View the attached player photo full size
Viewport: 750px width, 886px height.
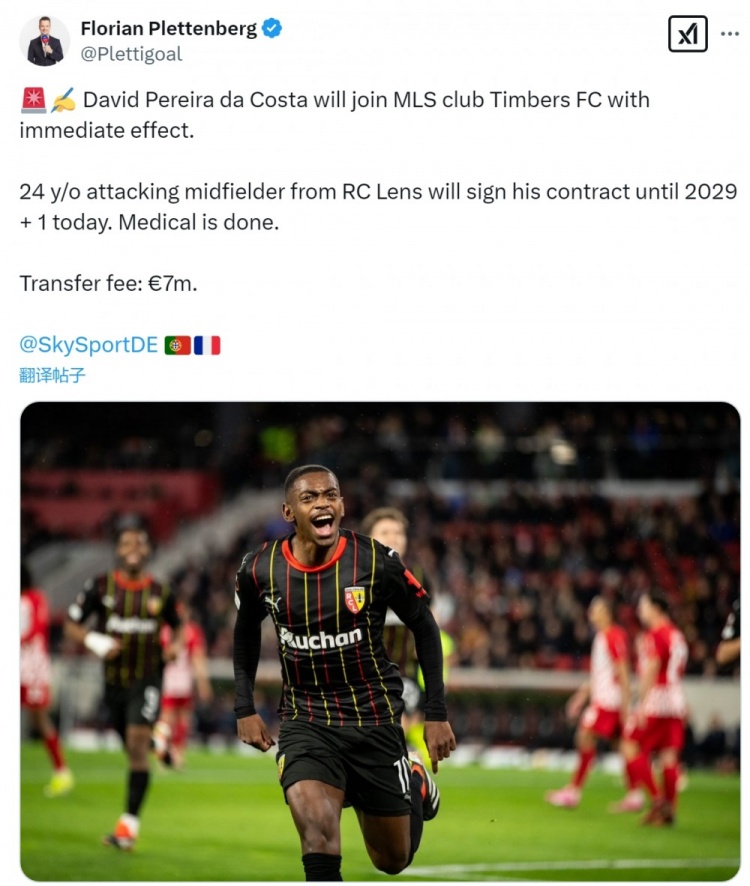pos(380,640)
